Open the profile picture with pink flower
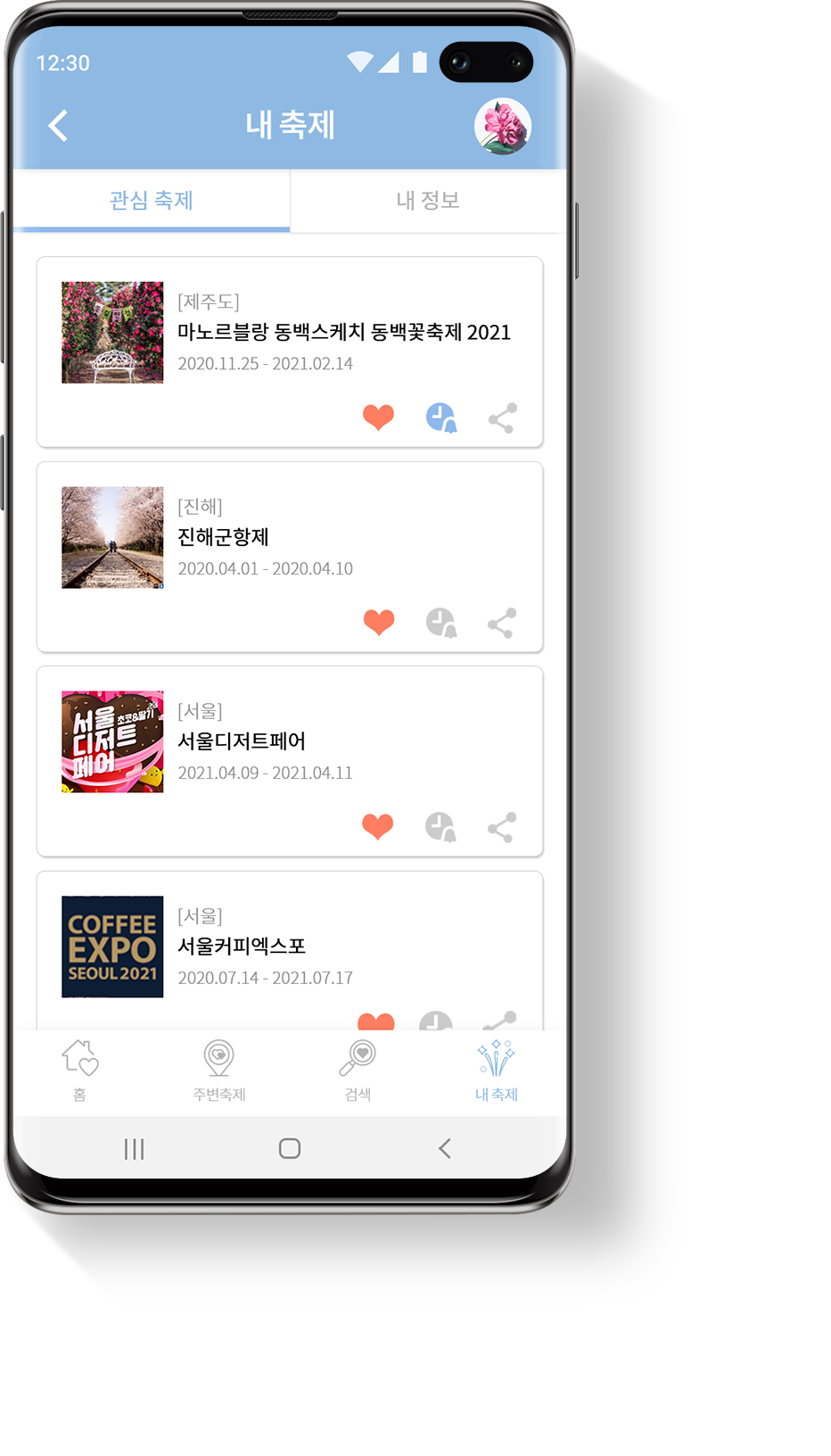831x1456 pixels. [502, 126]
